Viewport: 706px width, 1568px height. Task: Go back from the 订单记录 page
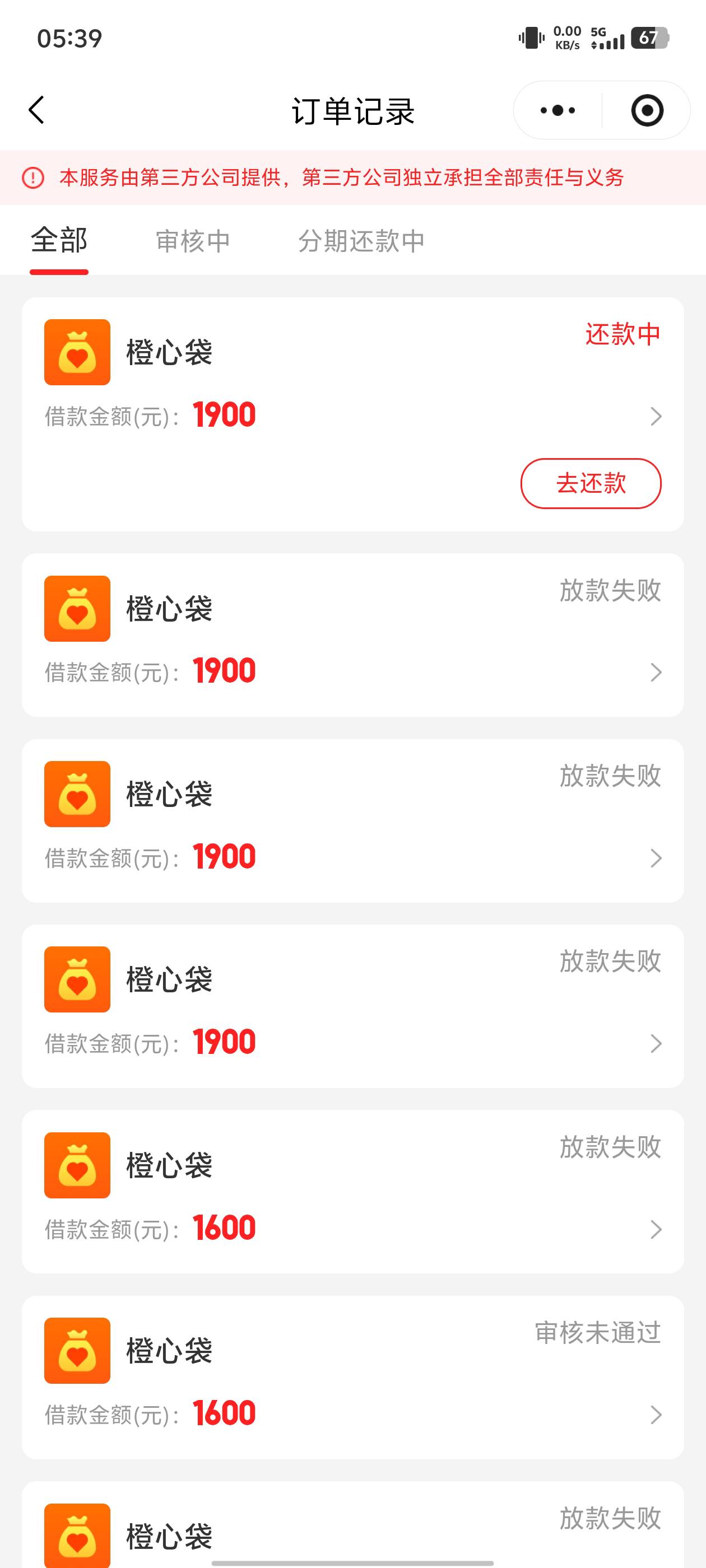(36, 110)
